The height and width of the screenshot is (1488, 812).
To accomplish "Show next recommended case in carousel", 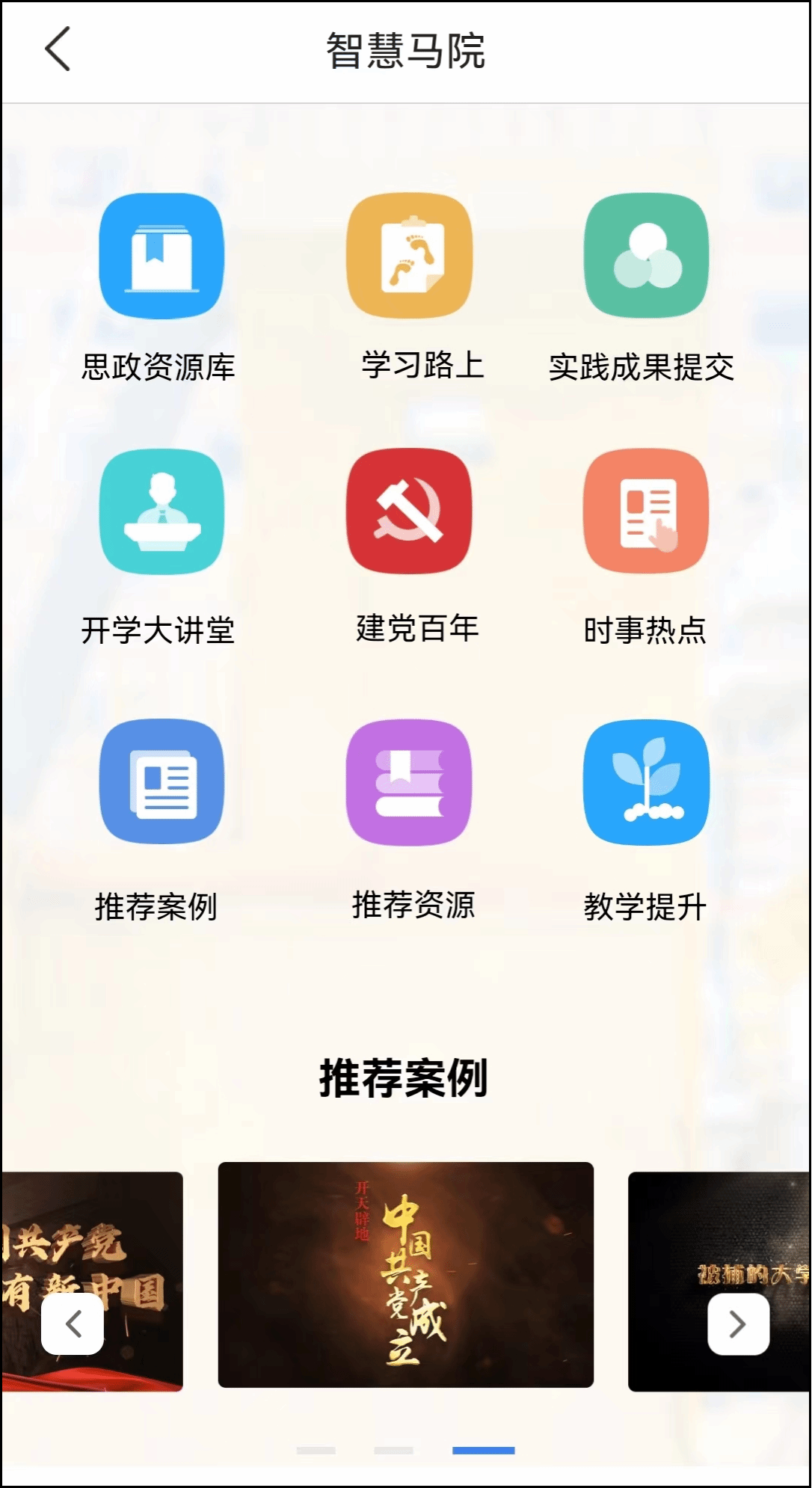I will pyautogui.click(x=738, y=1324).
